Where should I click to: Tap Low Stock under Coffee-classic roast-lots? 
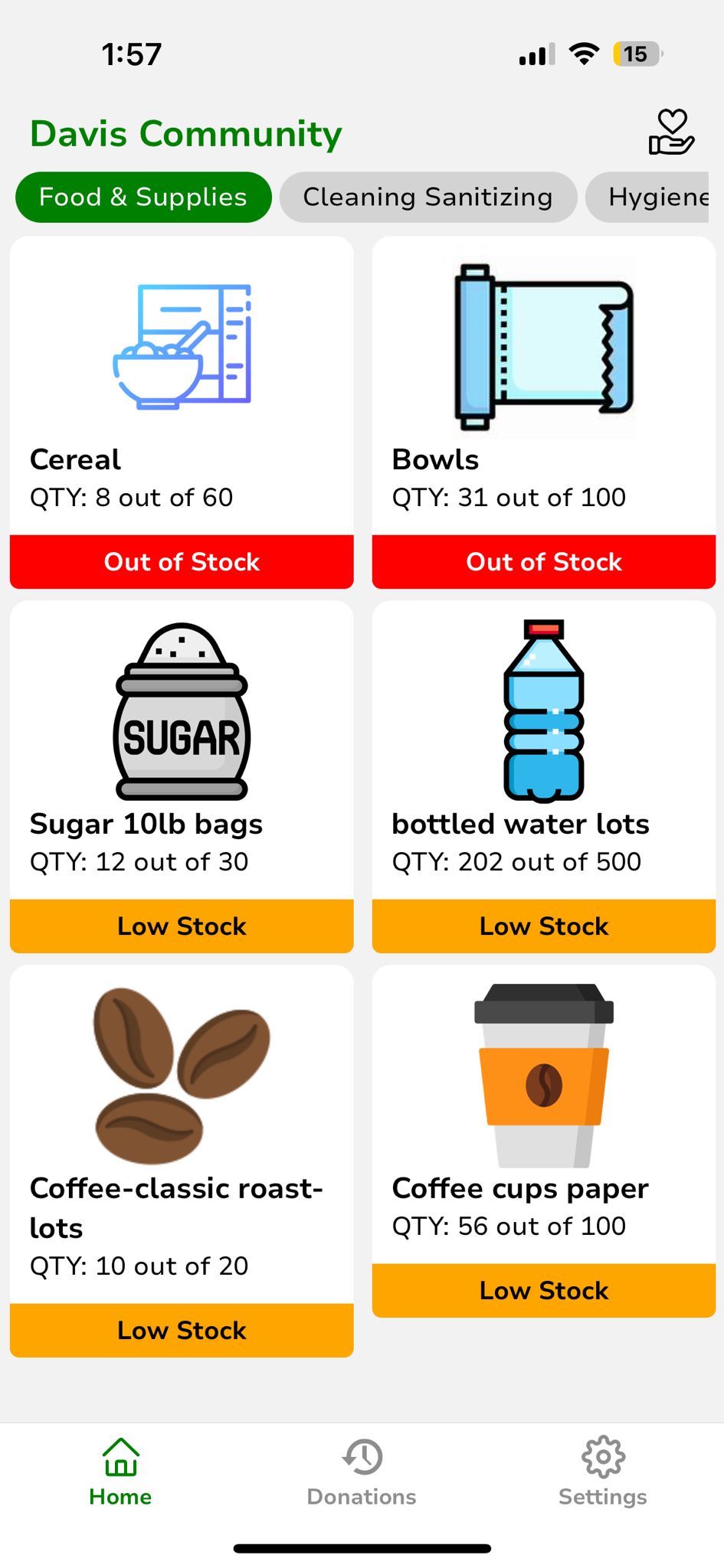(x=182, y=1330)
